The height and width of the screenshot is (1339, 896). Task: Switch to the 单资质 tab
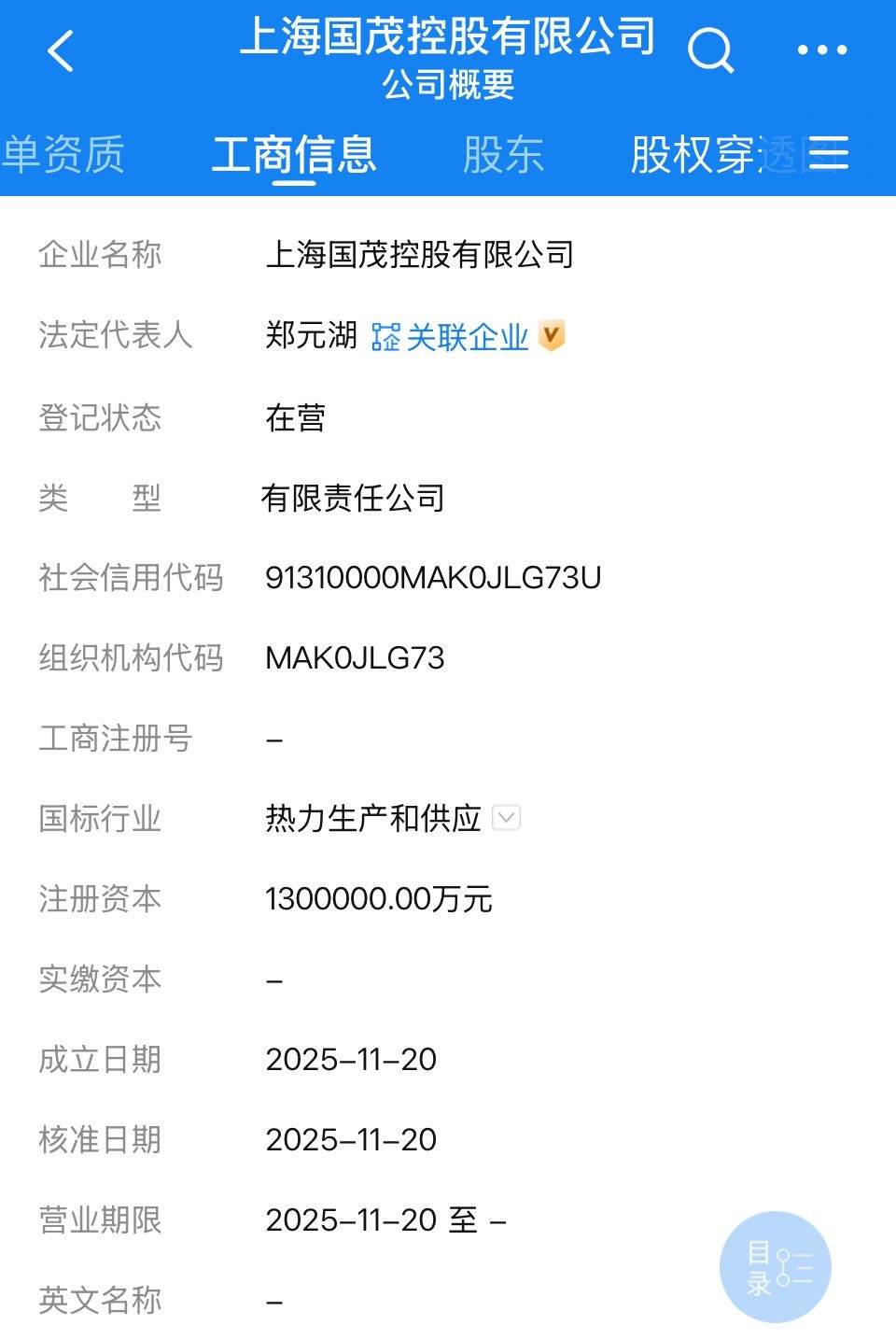(x=63, y=155)
